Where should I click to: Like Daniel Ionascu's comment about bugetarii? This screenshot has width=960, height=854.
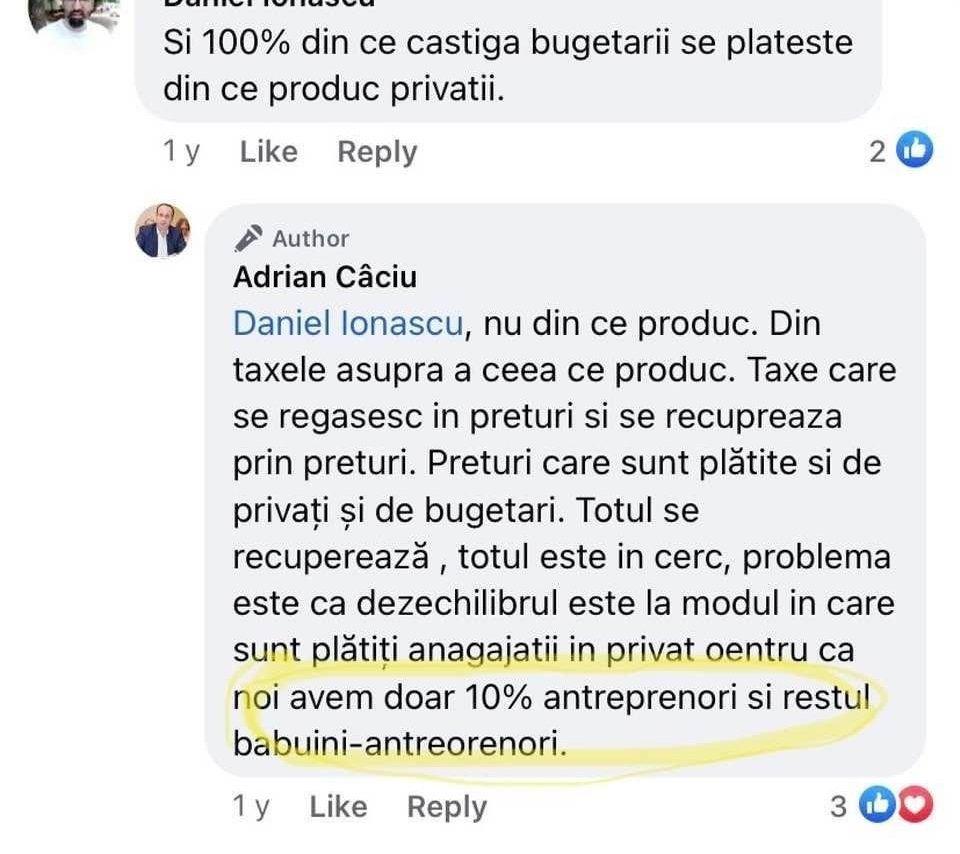(269, 152)
